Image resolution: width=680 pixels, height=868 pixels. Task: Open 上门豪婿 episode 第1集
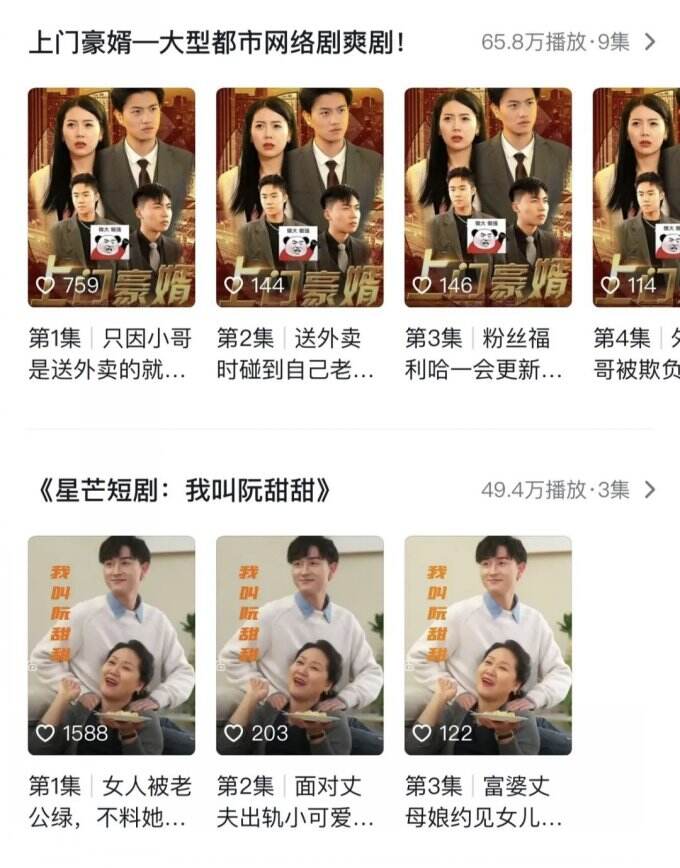tap(111, 197)
